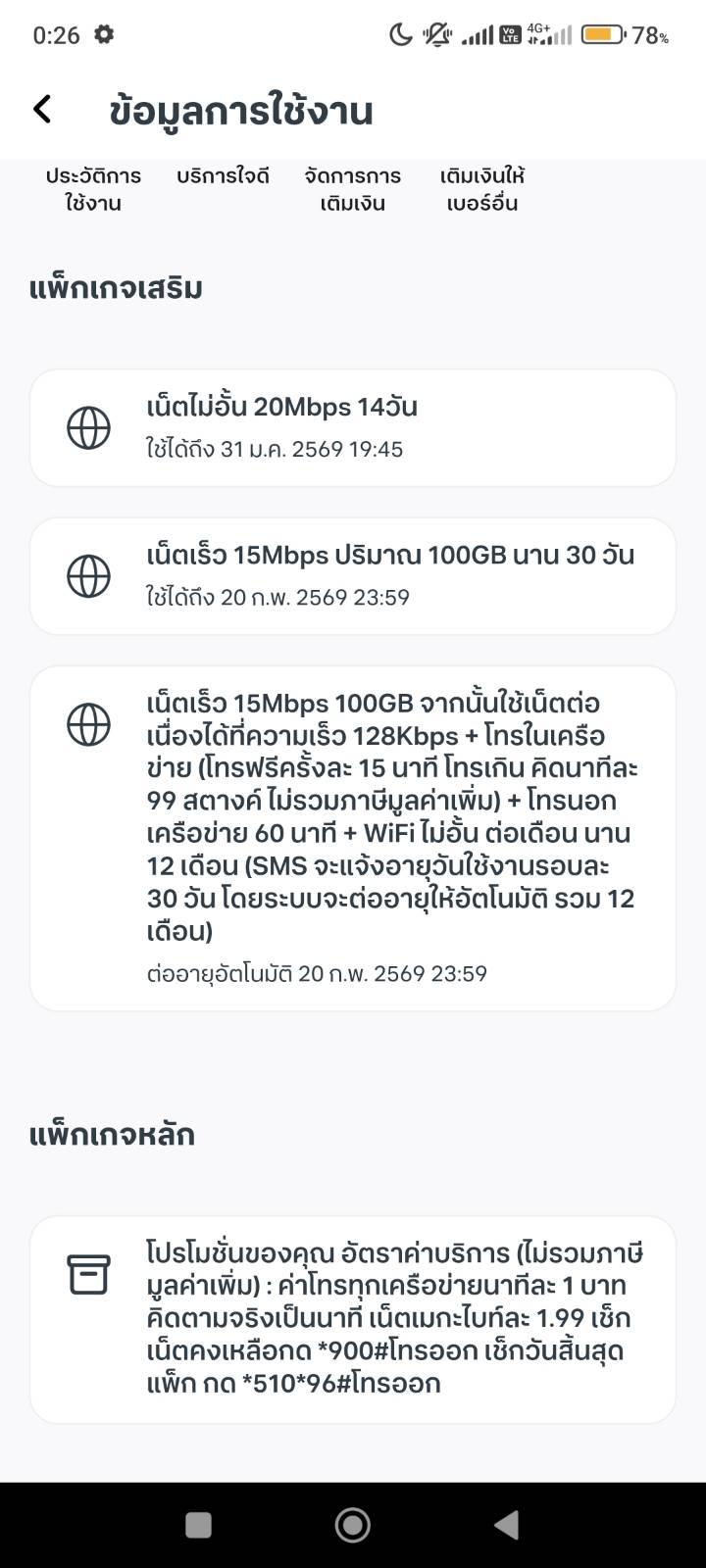
Task: Open บริการใจดี shortcut
Action: click(223, 176)
